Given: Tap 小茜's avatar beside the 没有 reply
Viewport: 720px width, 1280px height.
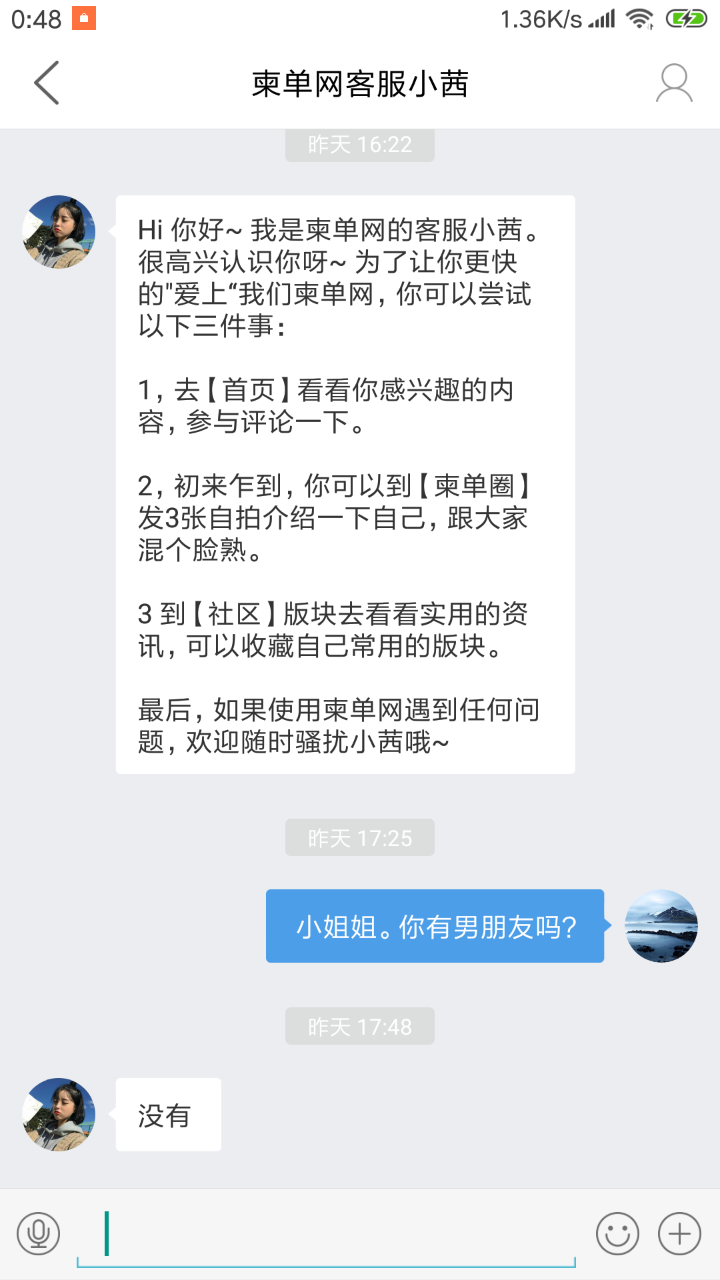Looking at the screenshot, I should point(59,1114).
